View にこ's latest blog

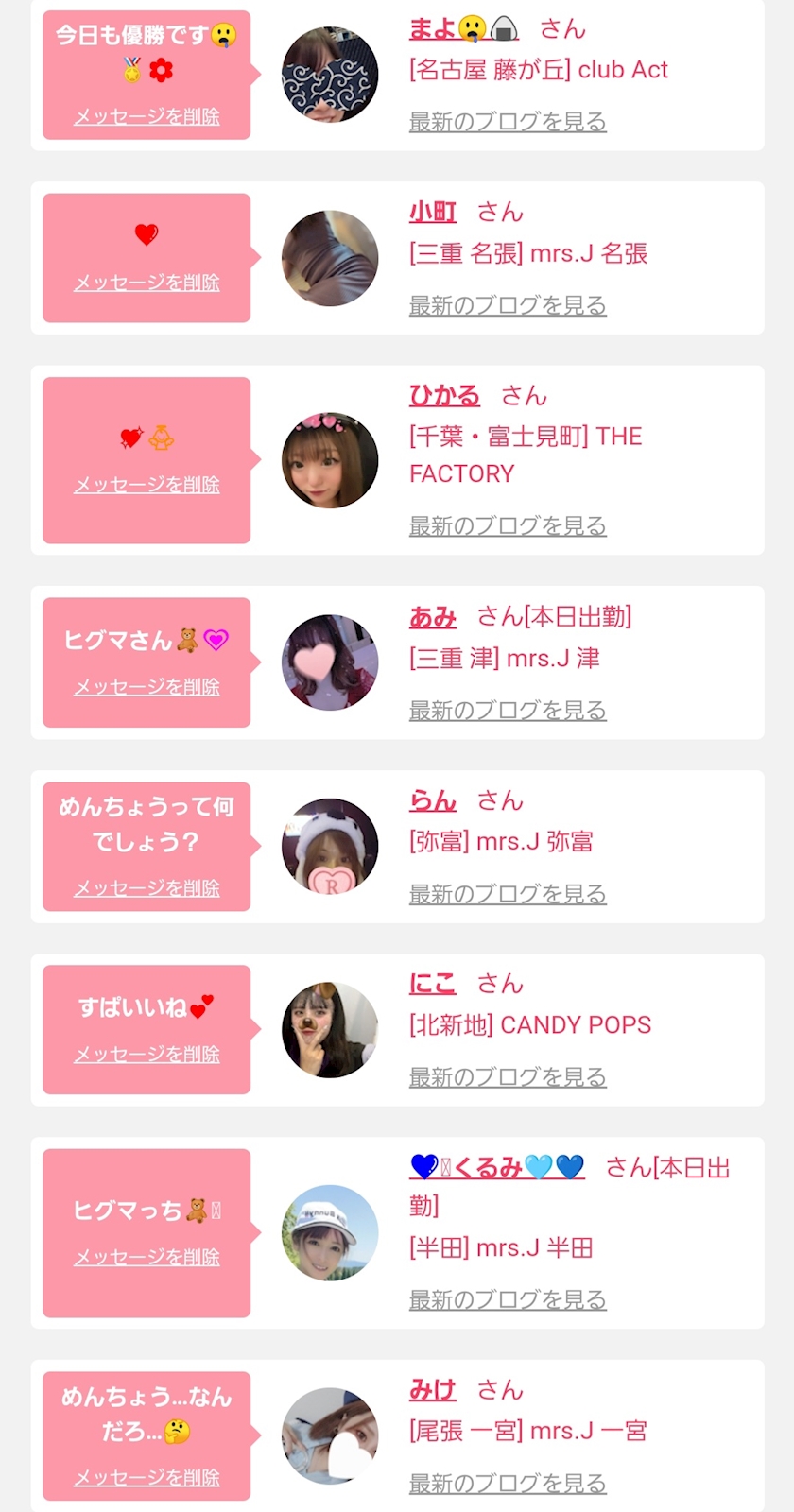(507, 1076)
